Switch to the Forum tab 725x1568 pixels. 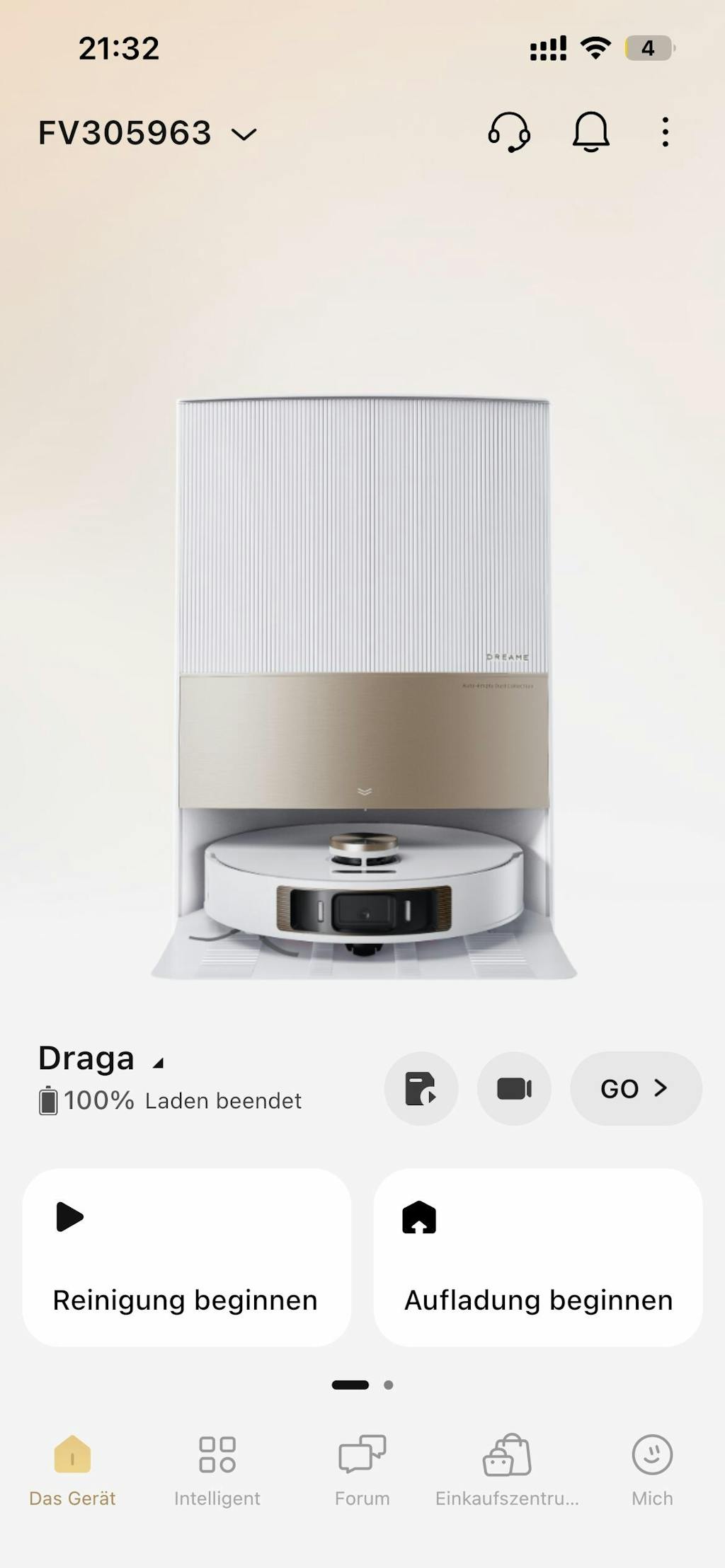pos(362,1470)
